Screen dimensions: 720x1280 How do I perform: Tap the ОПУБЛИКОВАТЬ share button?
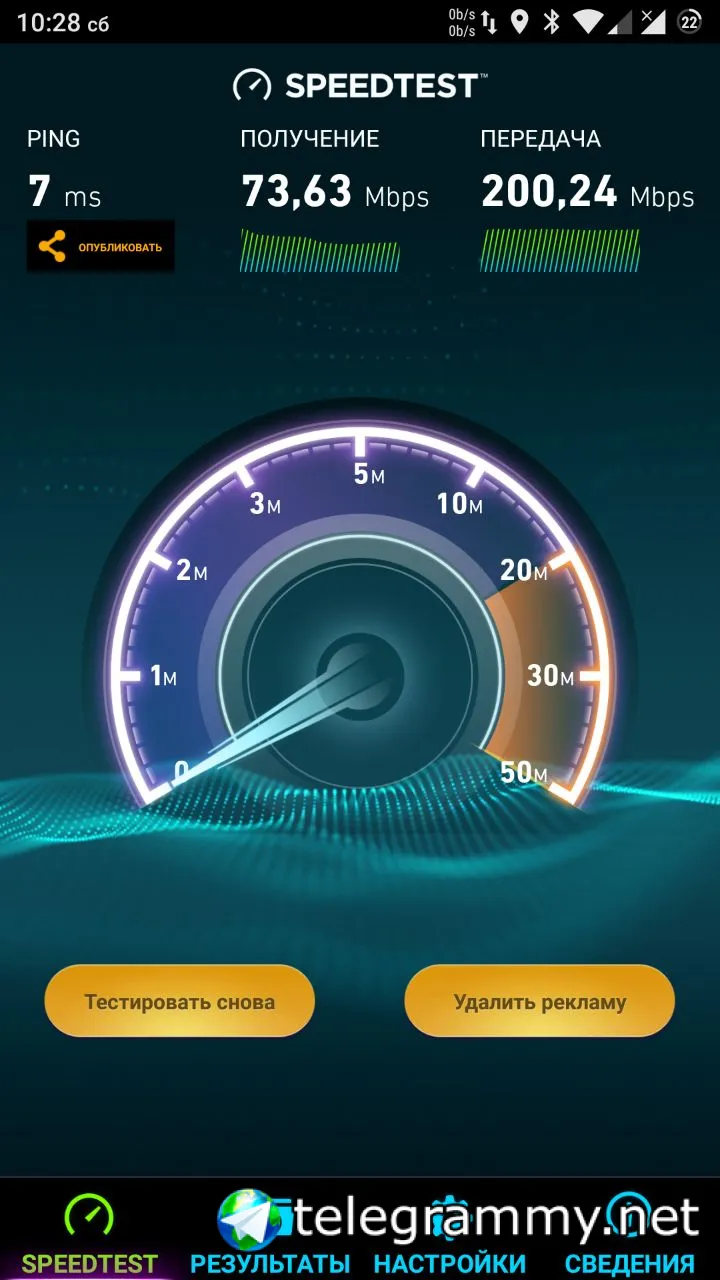point(100,246)
